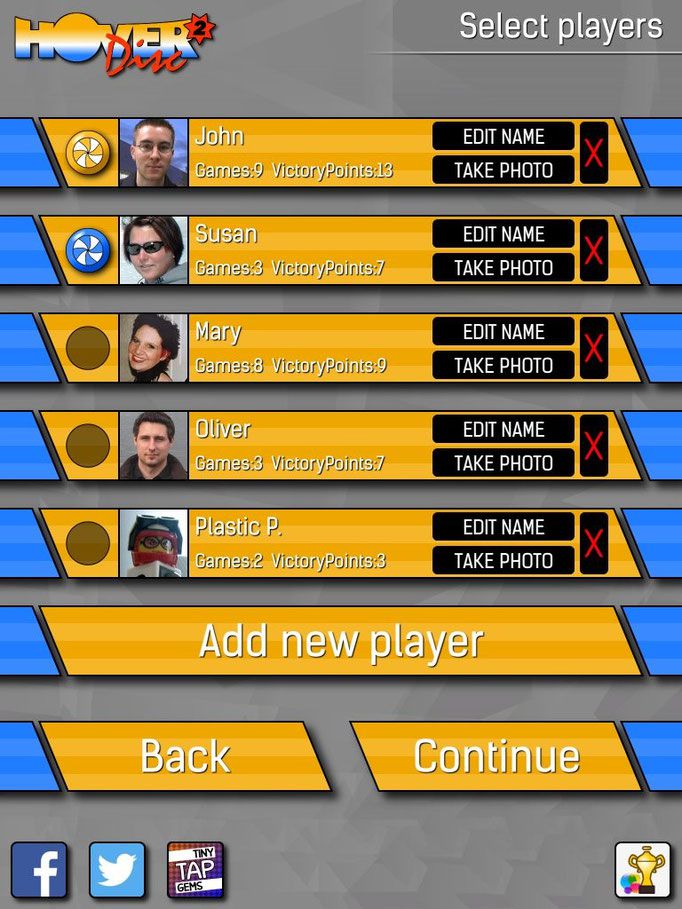Open the Twitter icon

pos(117,869)
